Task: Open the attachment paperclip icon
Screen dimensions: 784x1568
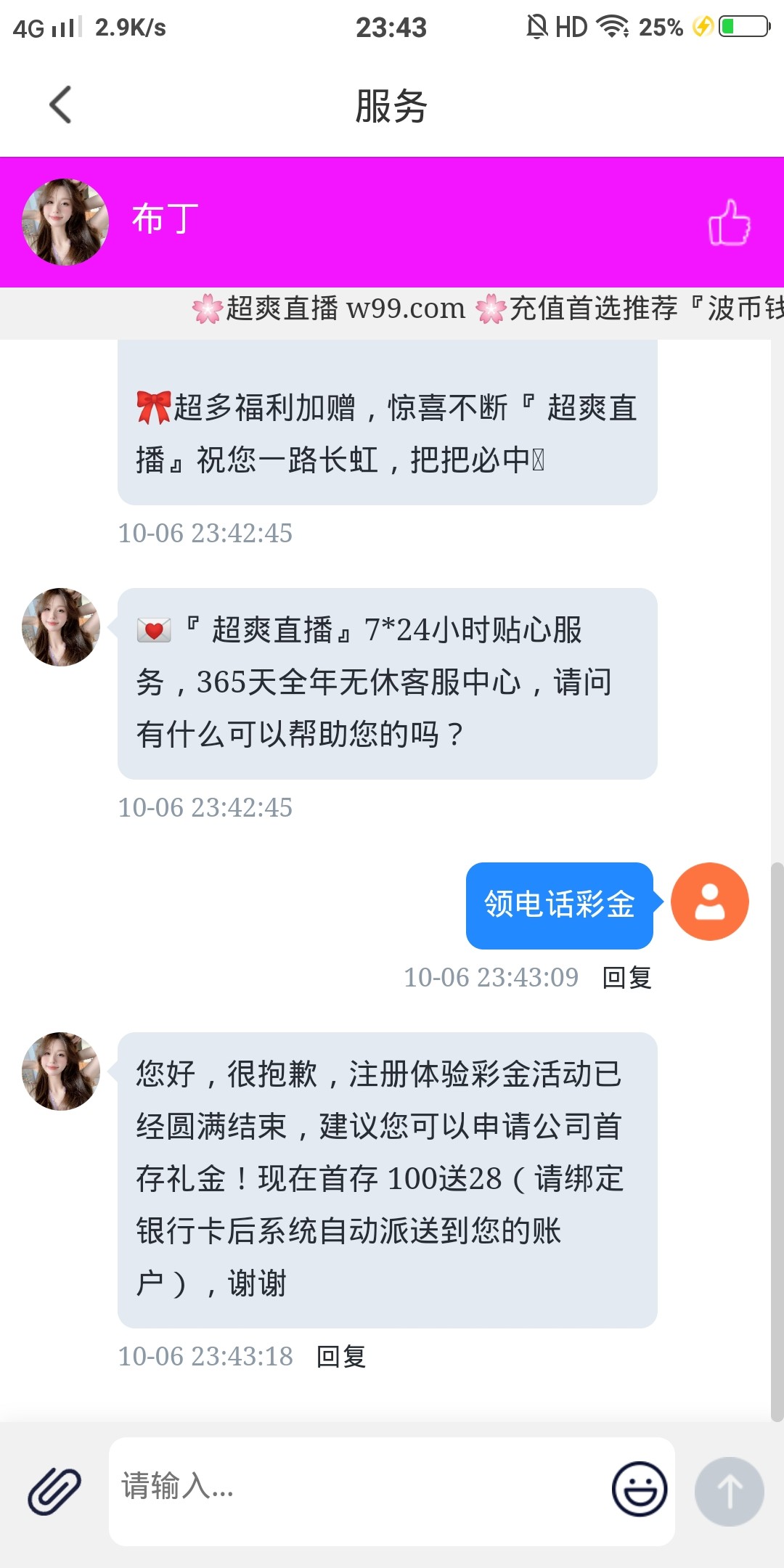Action: pos(54,1491)
